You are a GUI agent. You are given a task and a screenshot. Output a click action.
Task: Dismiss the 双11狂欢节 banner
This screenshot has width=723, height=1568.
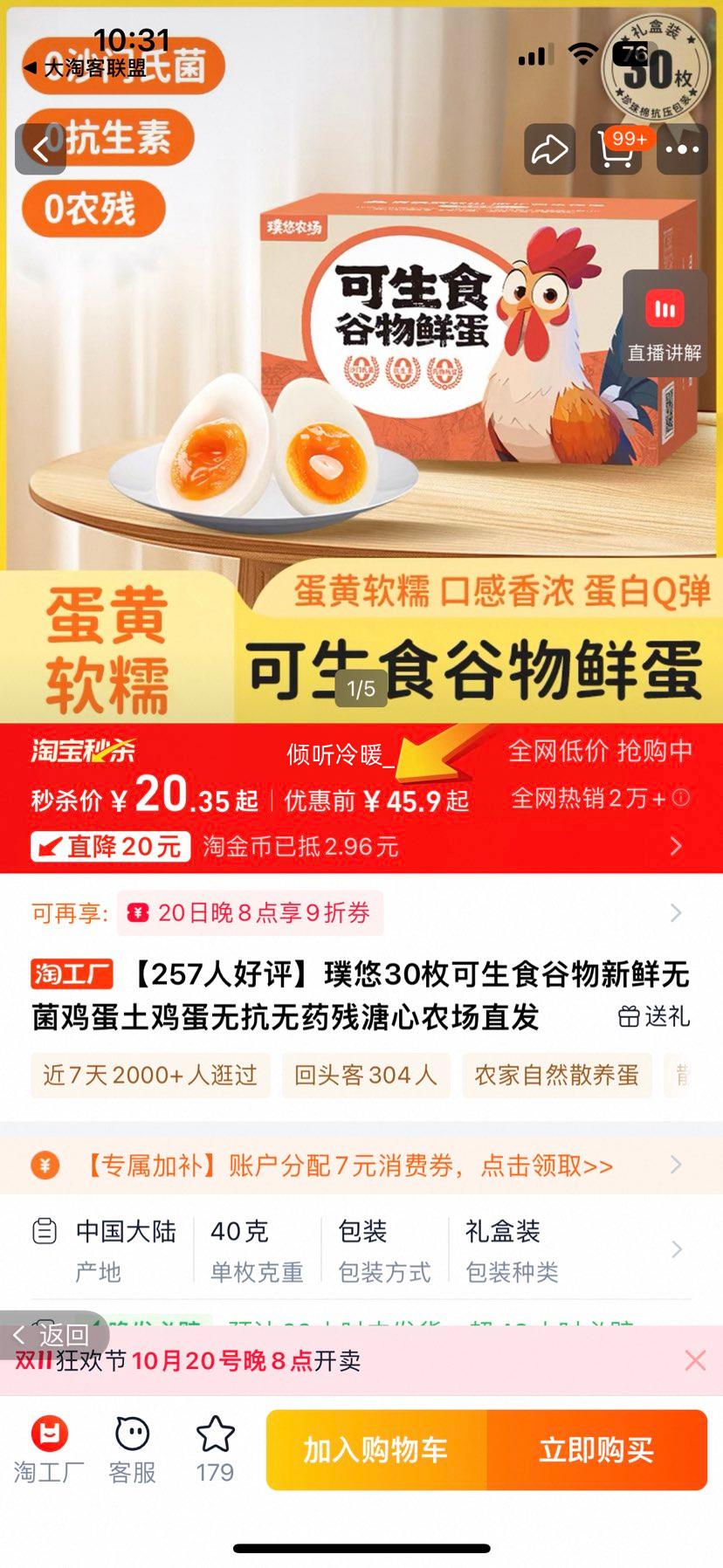[695, 1360]
